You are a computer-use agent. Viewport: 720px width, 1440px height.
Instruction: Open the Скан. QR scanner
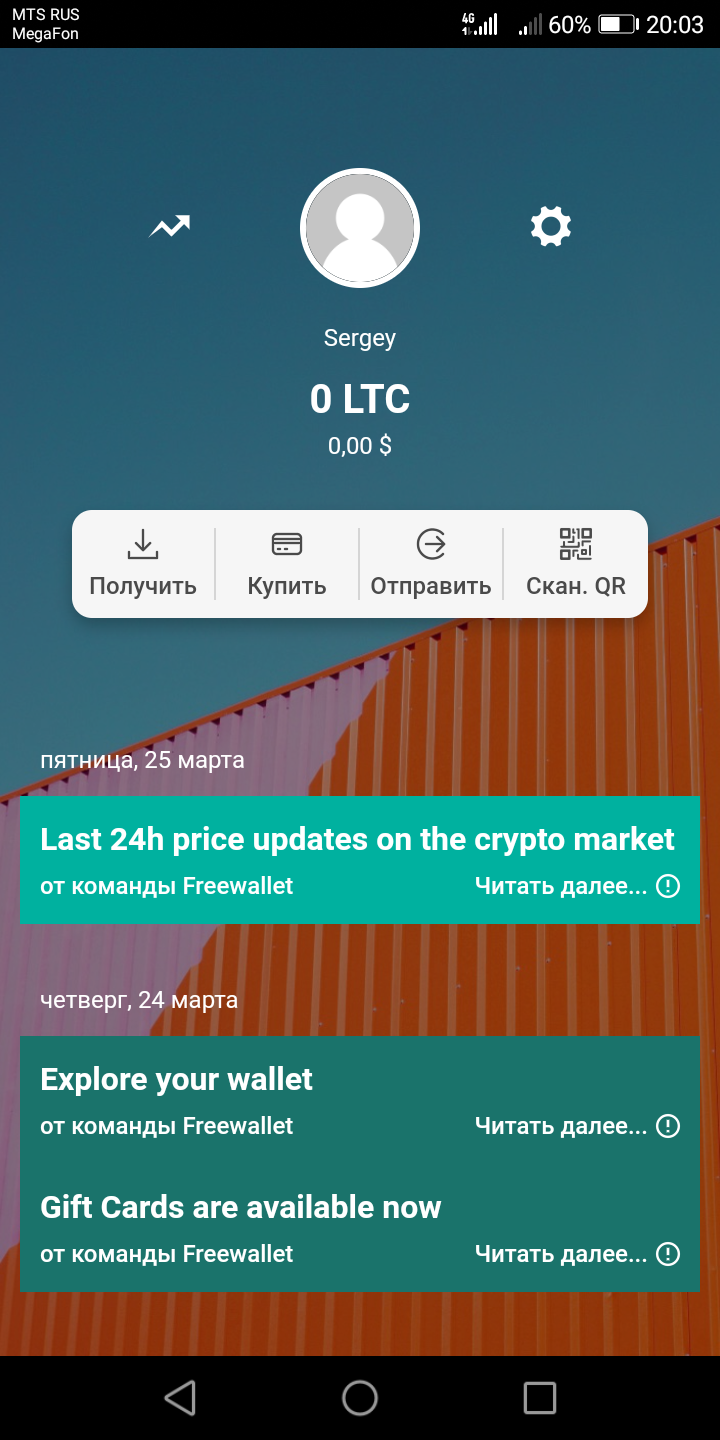point(576,564)
